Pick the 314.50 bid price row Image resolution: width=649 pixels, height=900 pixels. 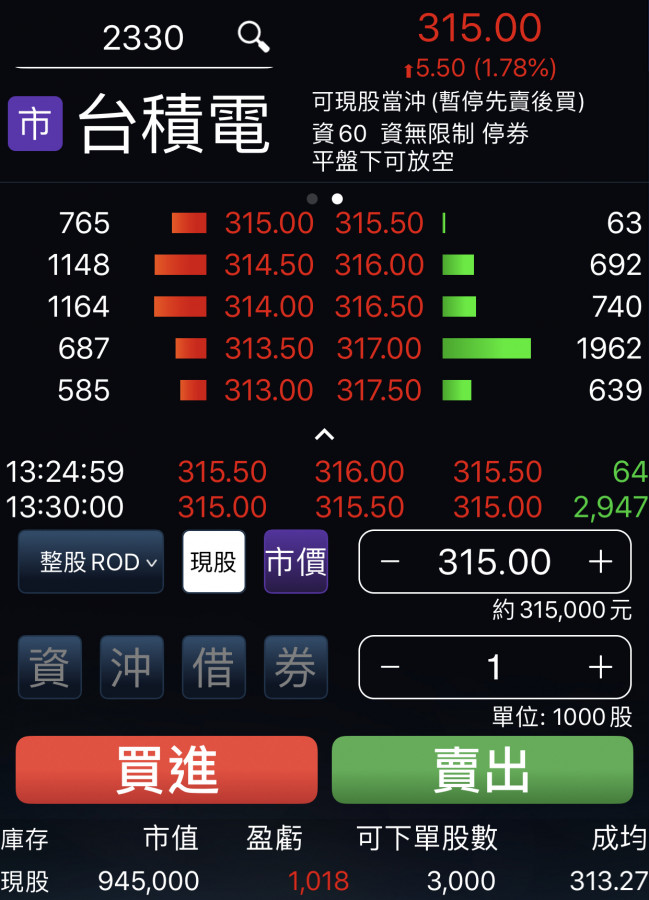pos(268,265)
